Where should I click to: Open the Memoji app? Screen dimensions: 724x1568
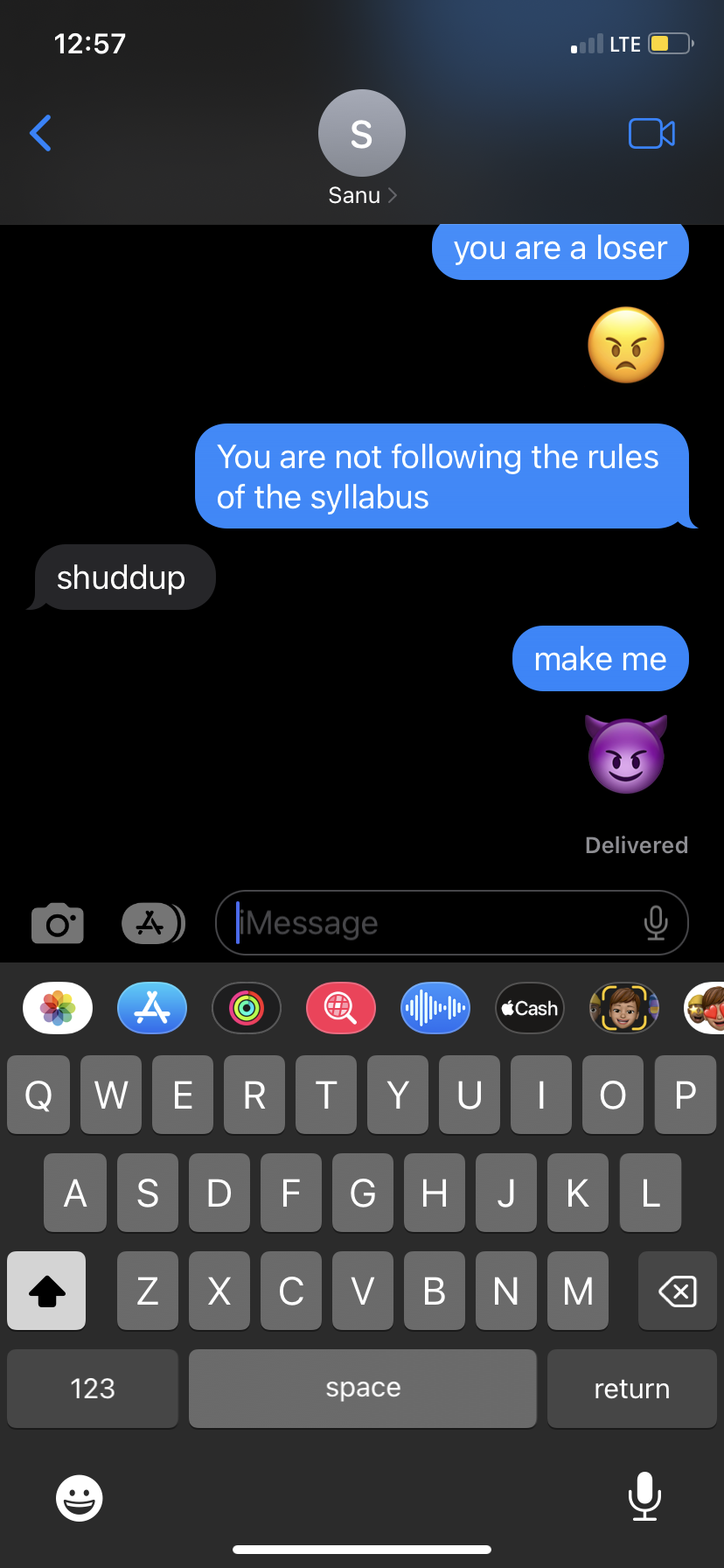coord(624,1008)
